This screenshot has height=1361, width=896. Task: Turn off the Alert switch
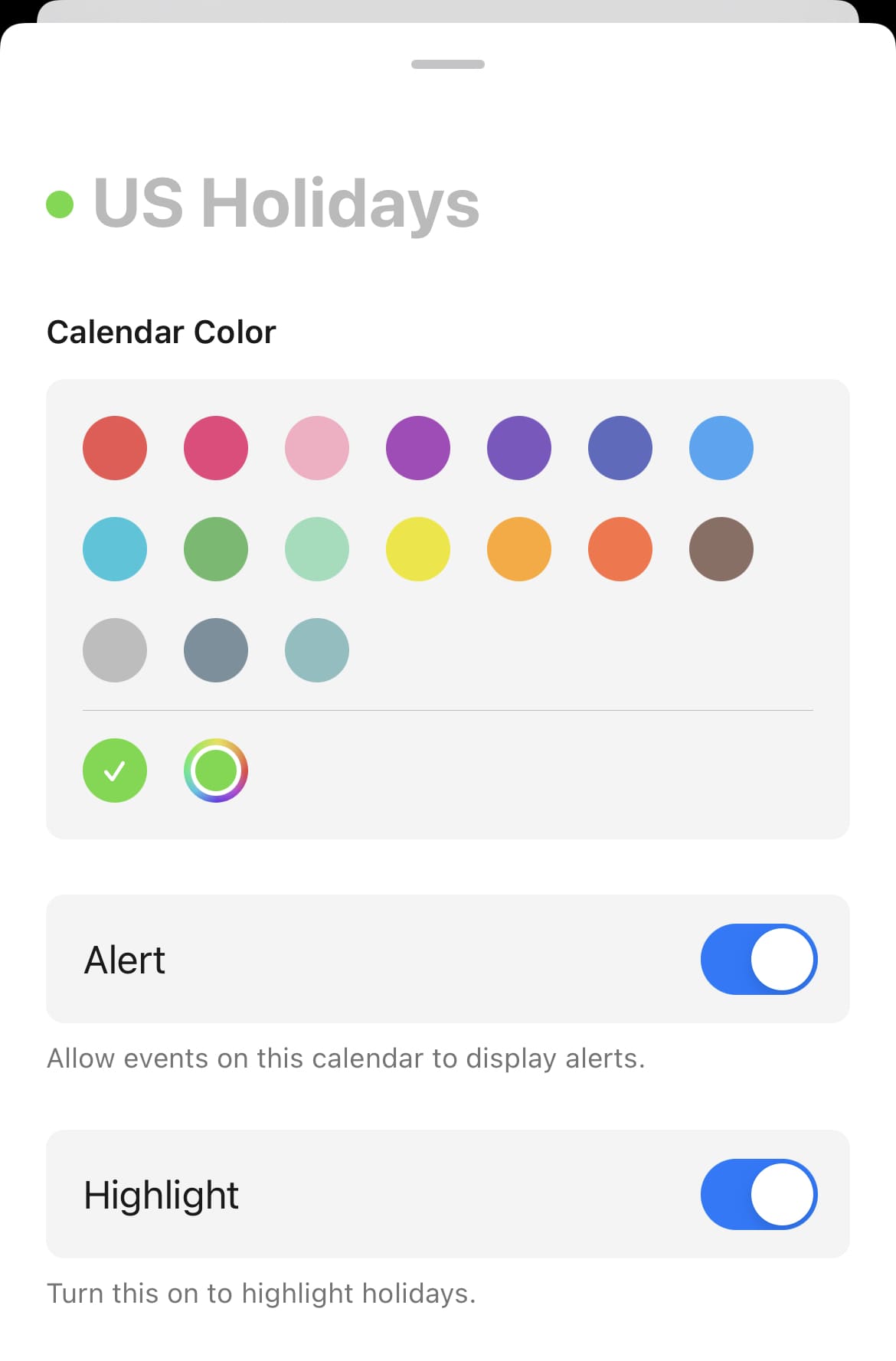(758, 959)
